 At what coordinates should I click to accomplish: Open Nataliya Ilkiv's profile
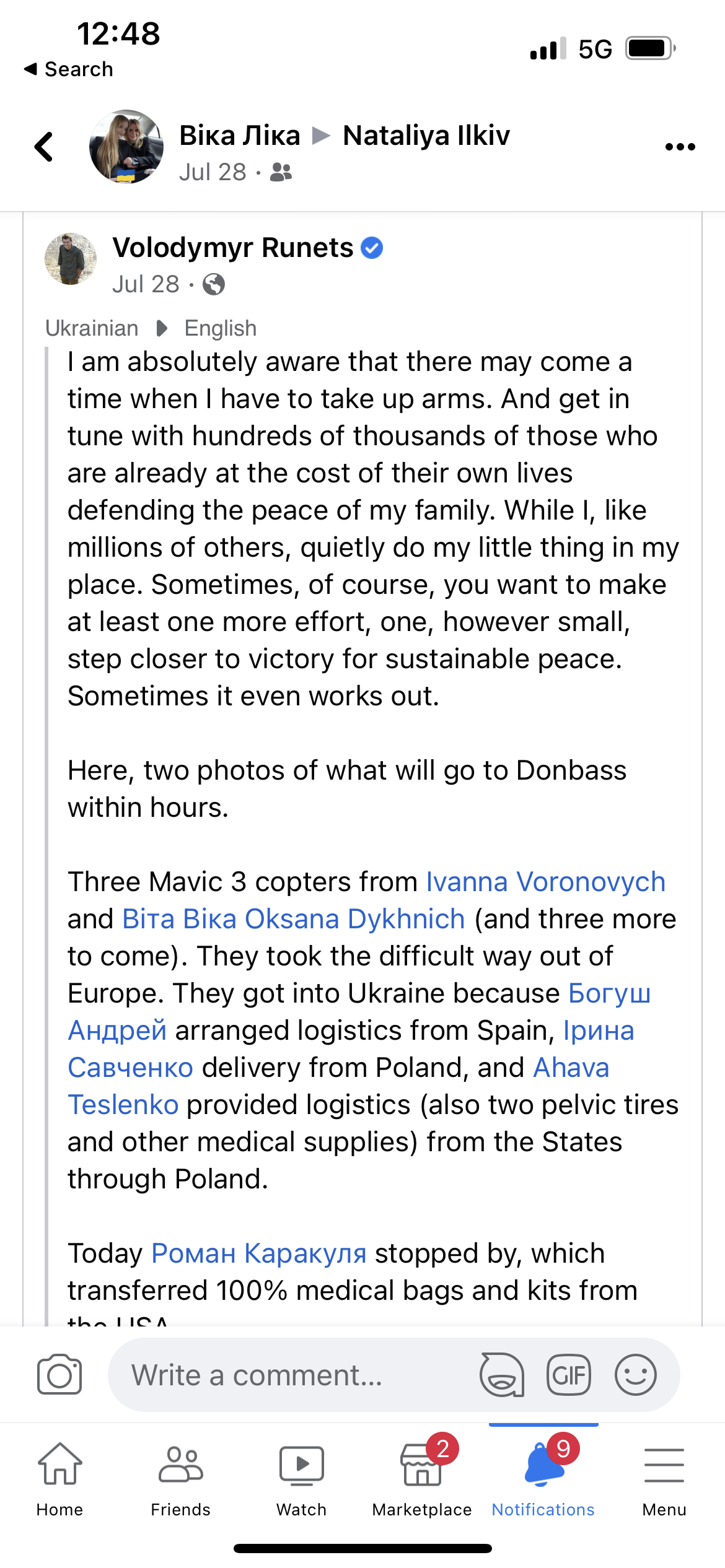(x=426, y=135)
